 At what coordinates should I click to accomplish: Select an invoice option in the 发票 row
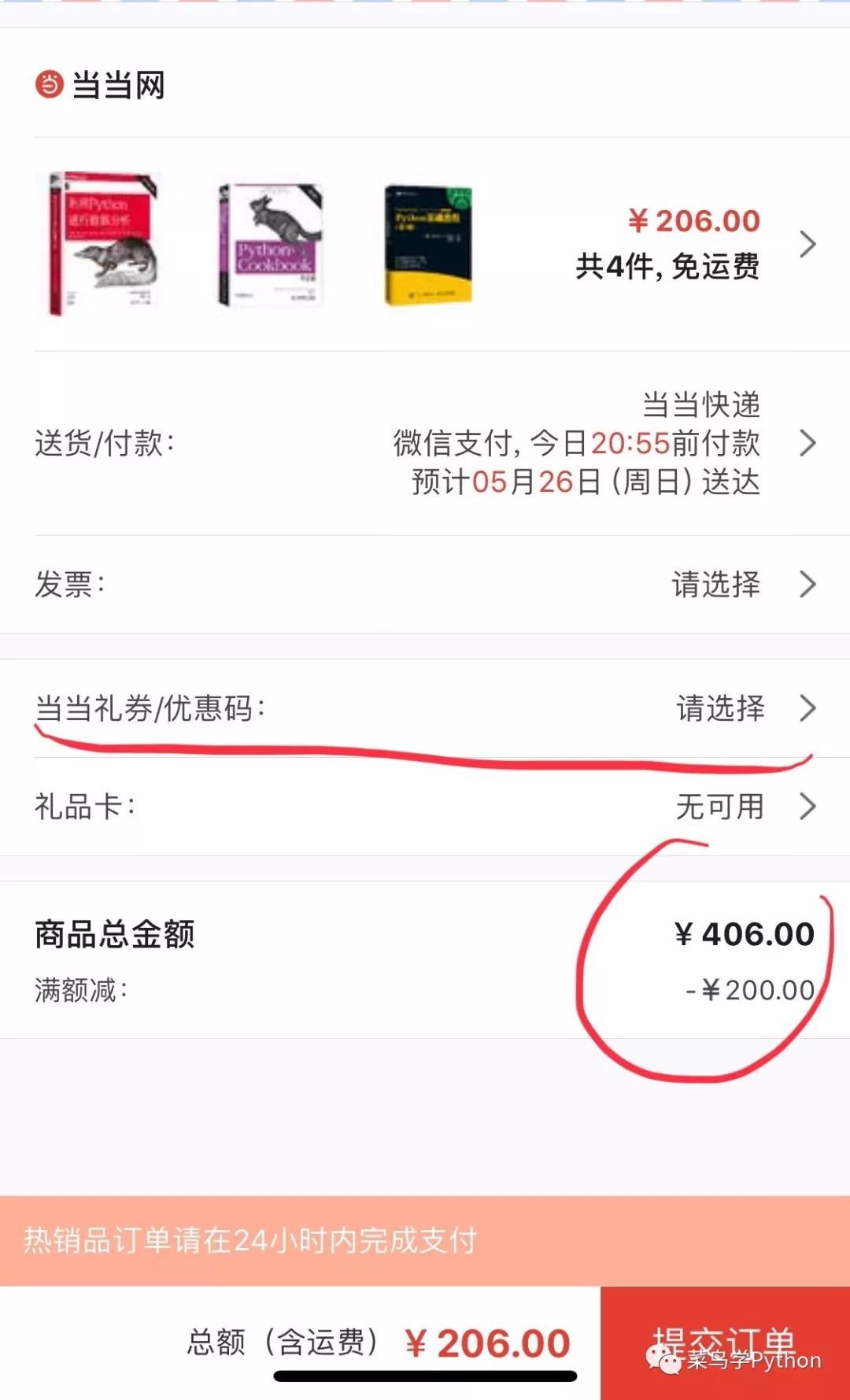[425, 585]
